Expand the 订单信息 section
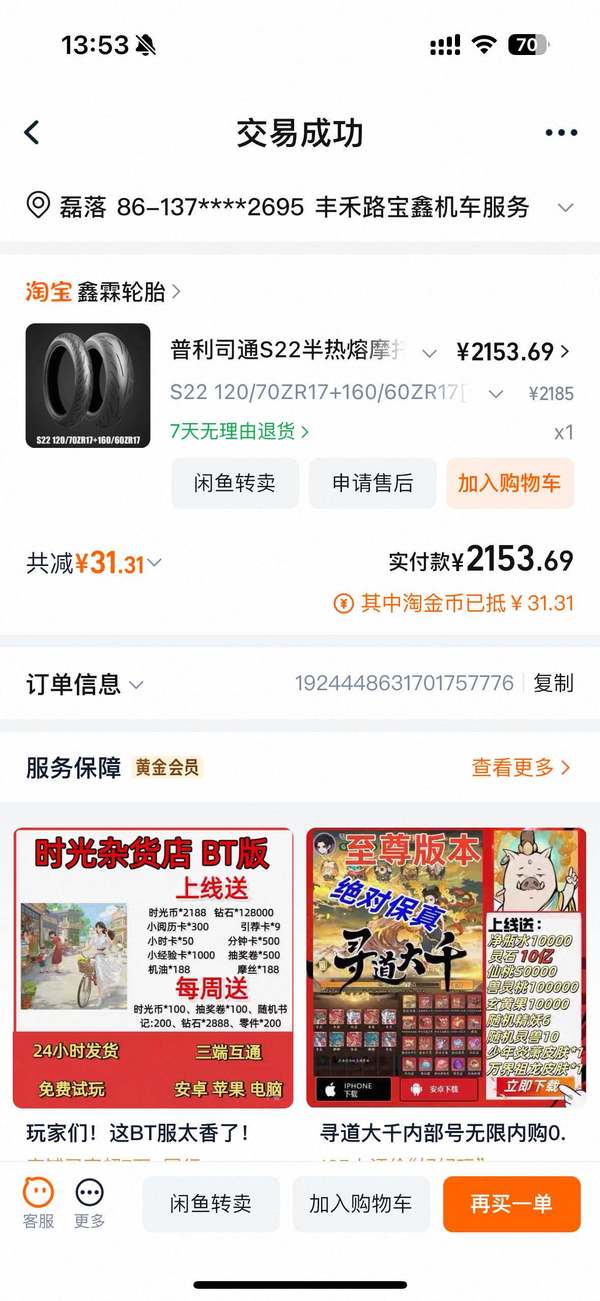This screenshot has width=600, height=1301. click(x=85, y=684)
